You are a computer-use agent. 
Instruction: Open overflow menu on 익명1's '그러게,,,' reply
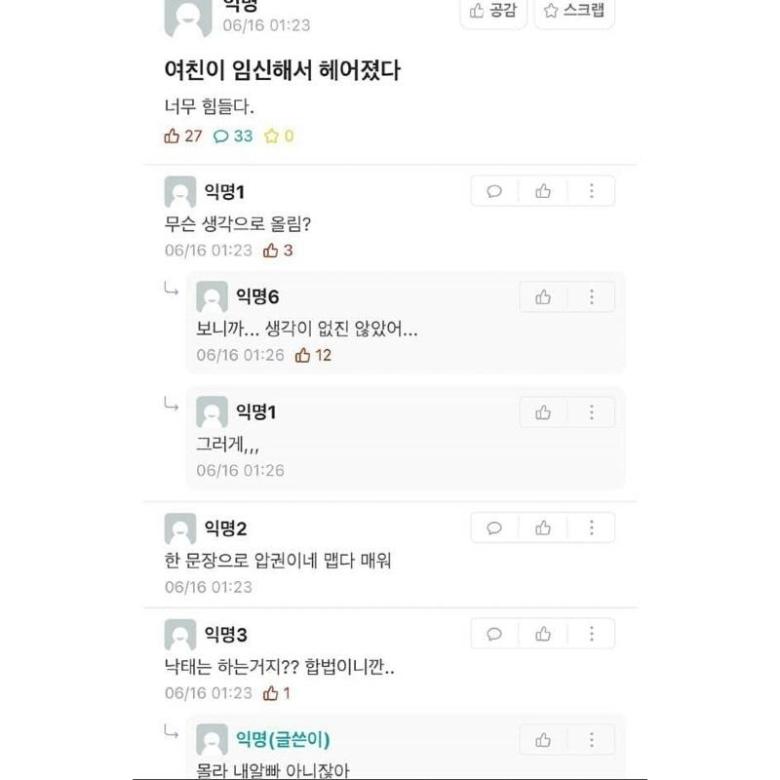[591, 412]
